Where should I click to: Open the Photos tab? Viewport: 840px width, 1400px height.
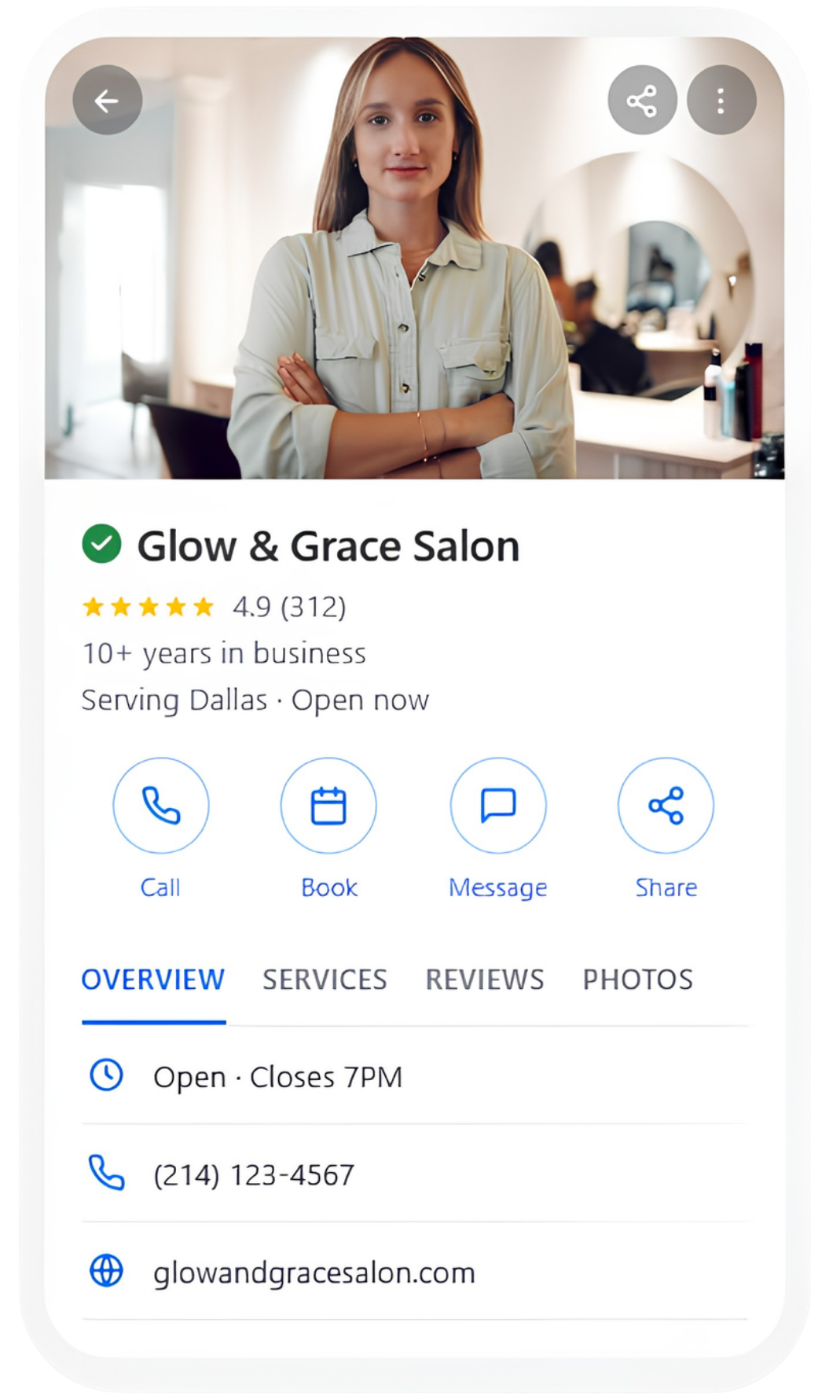(637, 979)
